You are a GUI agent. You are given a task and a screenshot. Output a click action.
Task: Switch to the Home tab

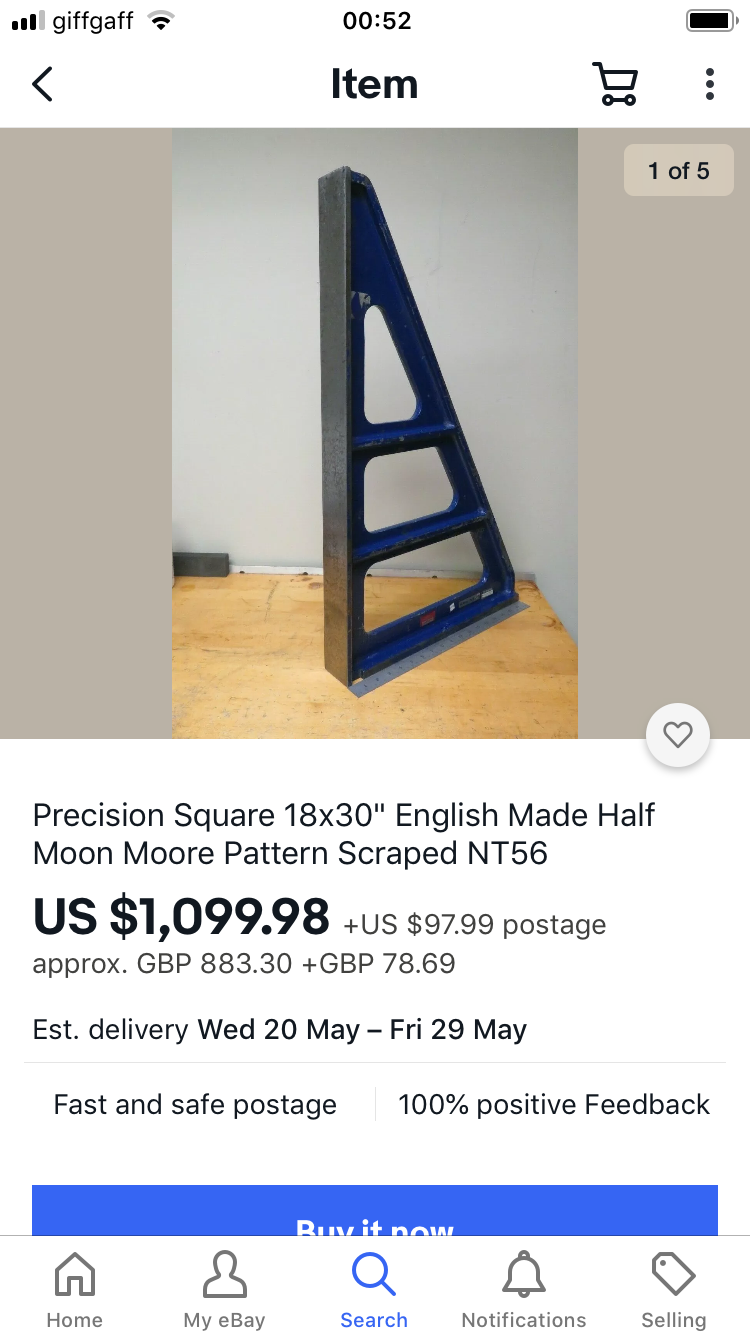click(75, 1290)
